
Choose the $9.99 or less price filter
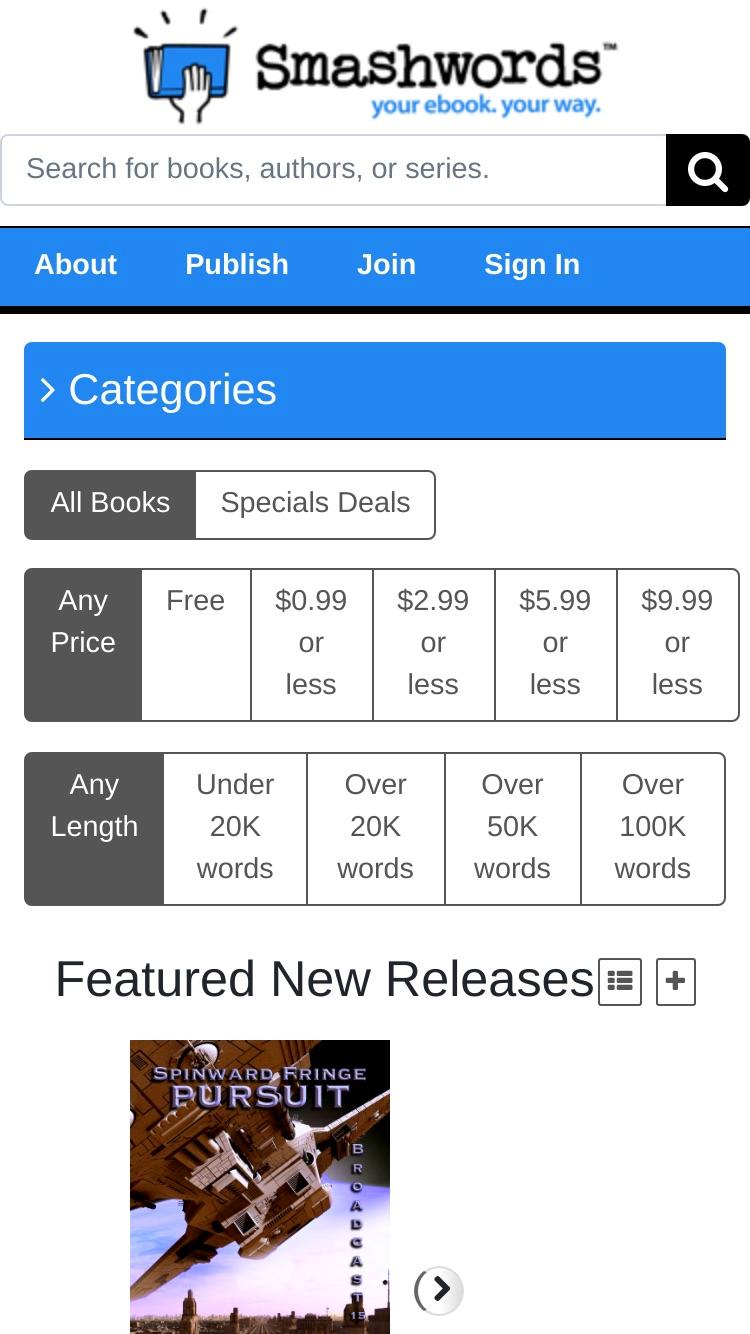(677, 644)
